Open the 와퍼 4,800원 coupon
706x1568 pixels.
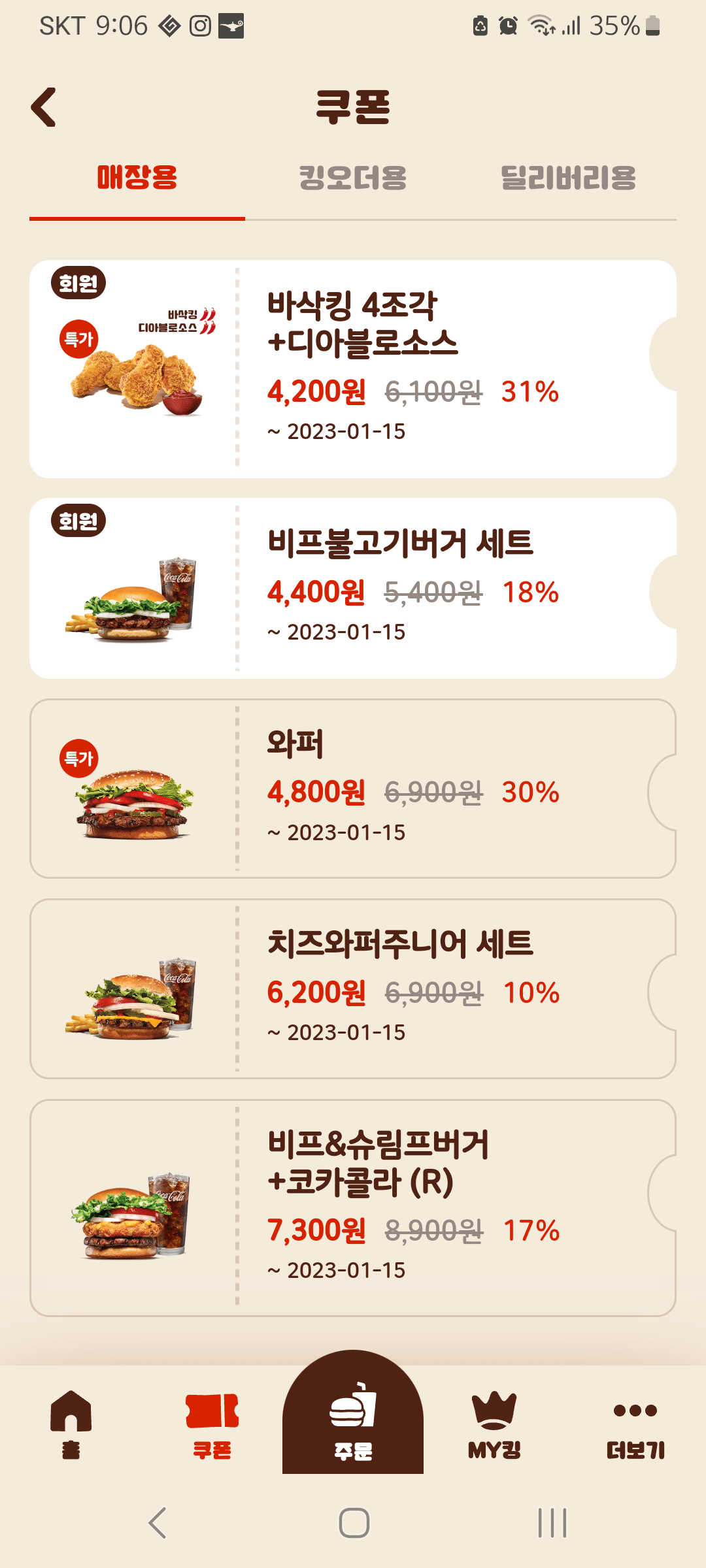point(353,789)
